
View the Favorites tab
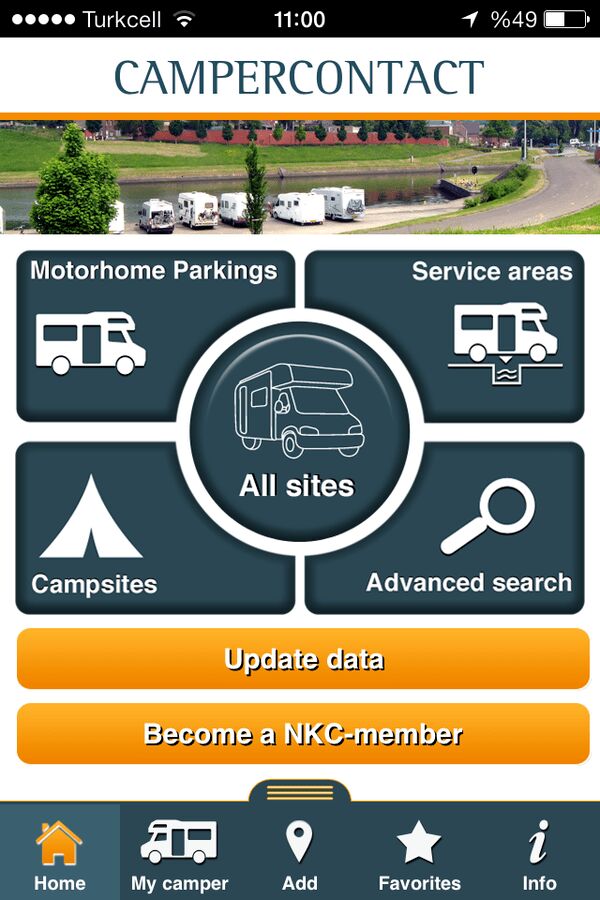coord(419,853)
